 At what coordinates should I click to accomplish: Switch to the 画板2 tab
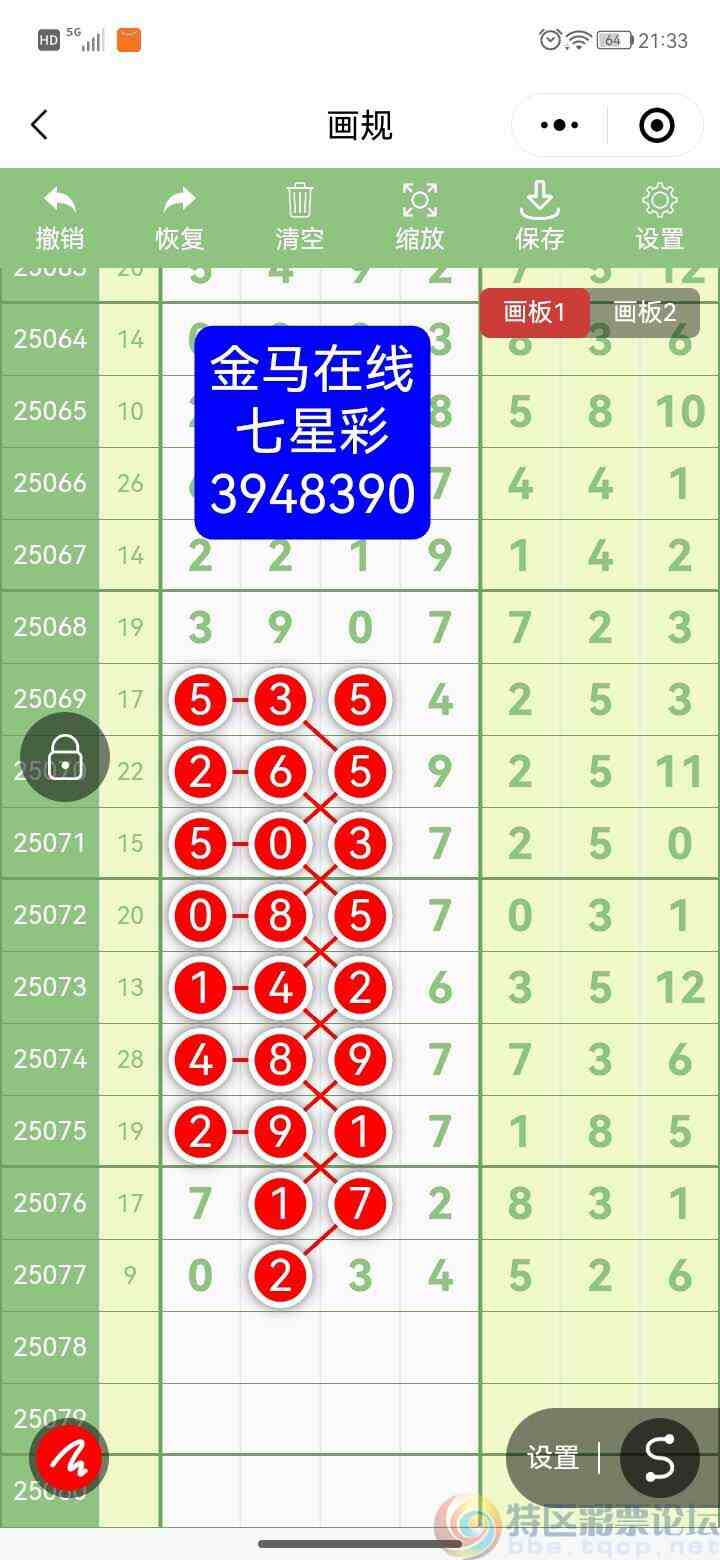click(645, 312)
